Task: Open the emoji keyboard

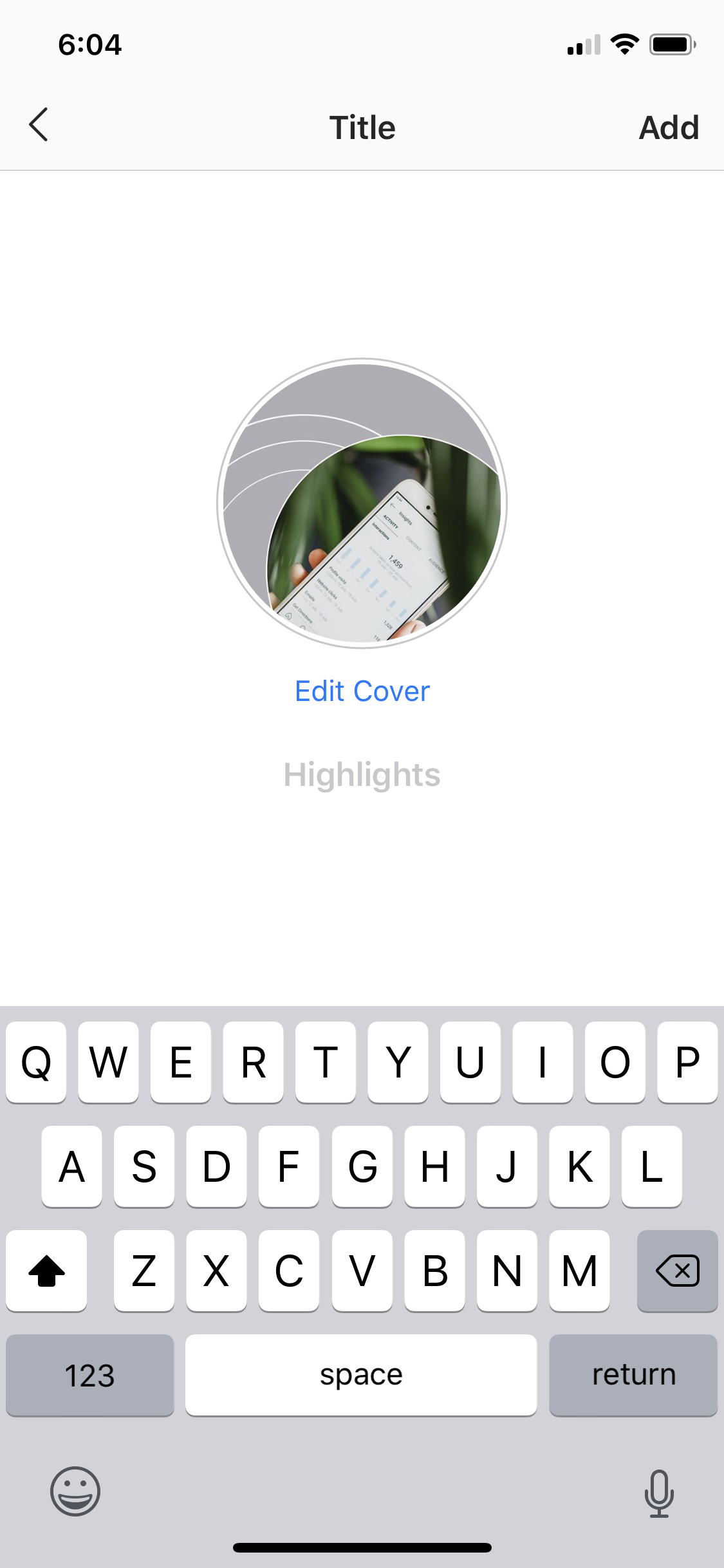Action: pos(75,1491)
